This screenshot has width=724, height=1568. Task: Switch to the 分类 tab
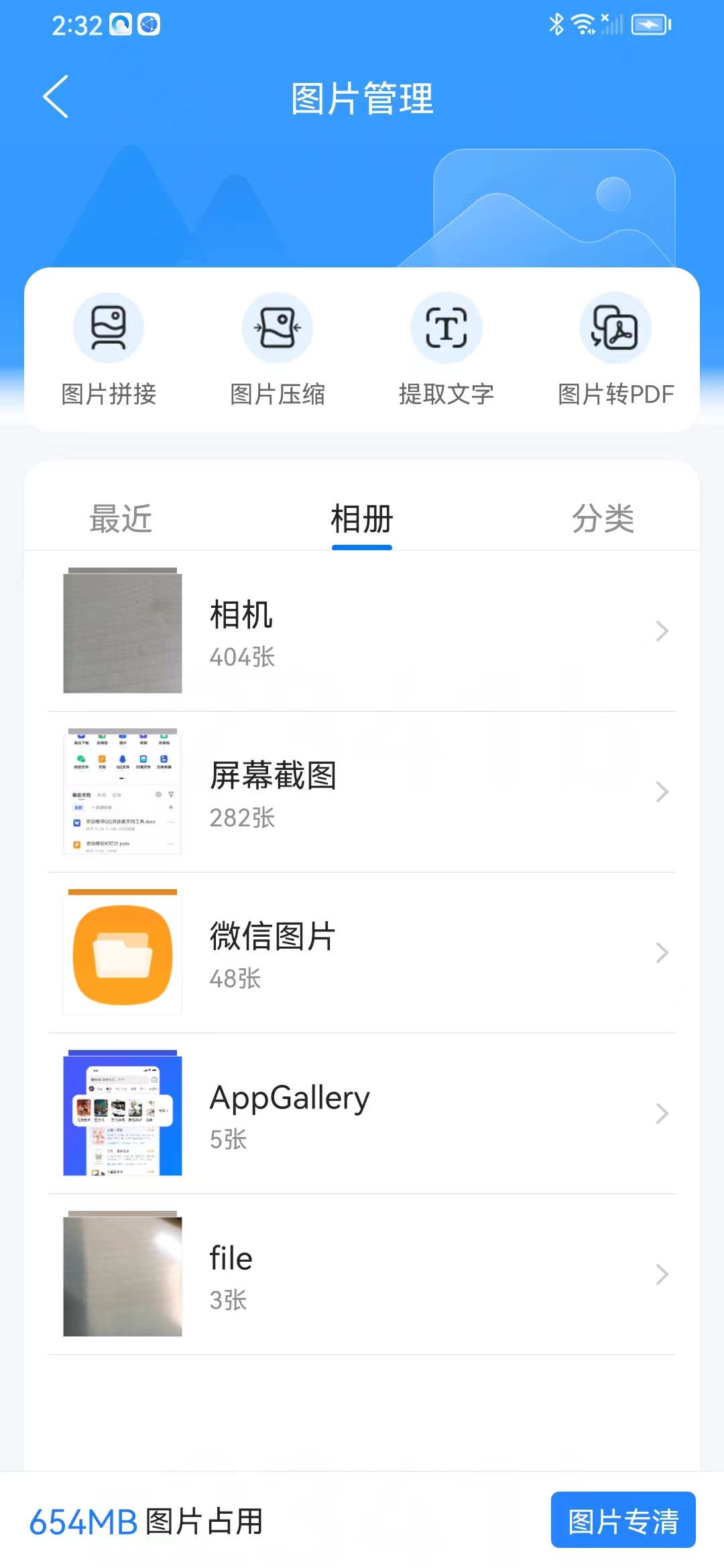pyautogui.click(x=603, y=519)
